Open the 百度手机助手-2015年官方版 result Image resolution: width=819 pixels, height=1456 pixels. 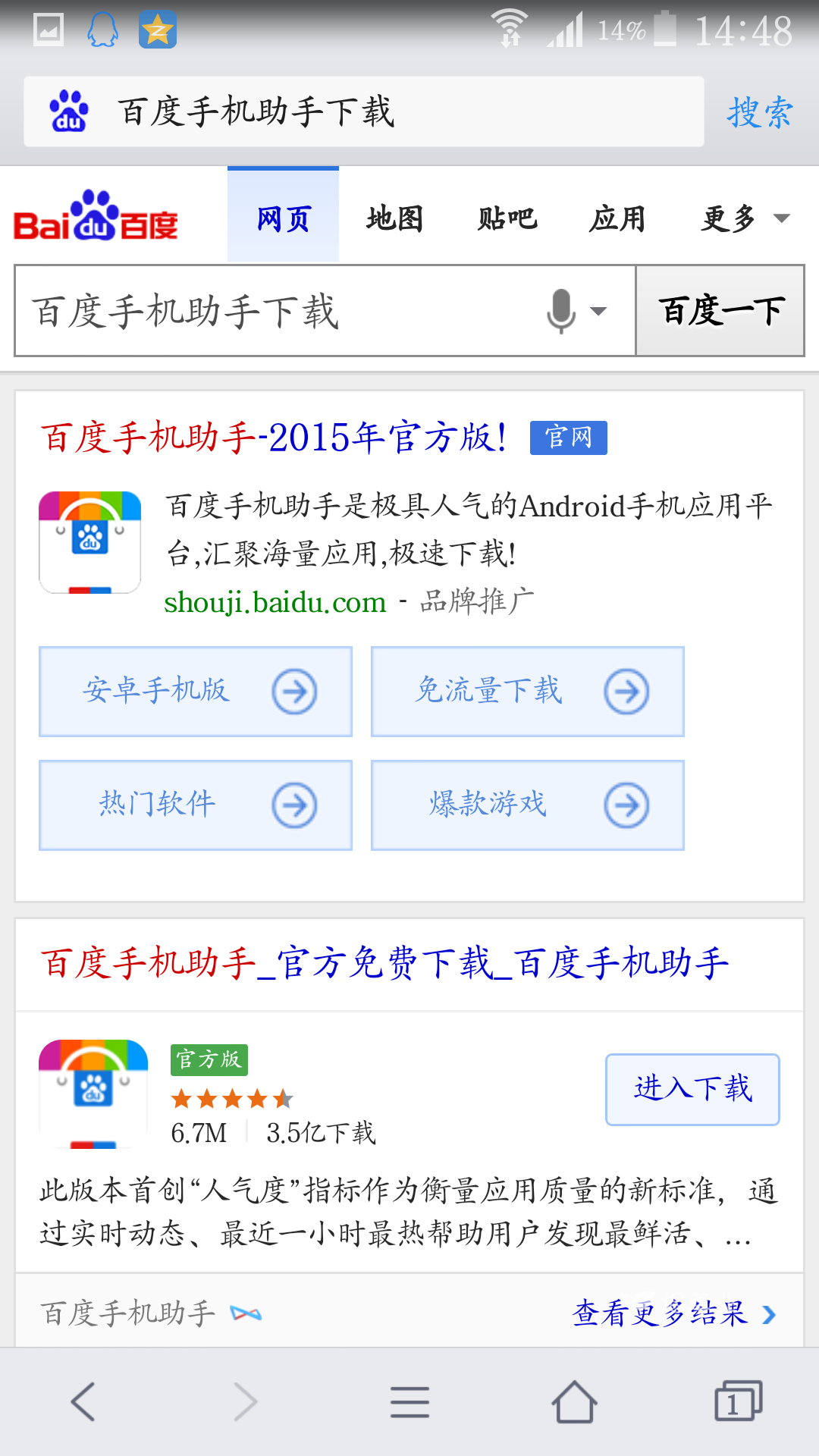click(x=275, y=438)
